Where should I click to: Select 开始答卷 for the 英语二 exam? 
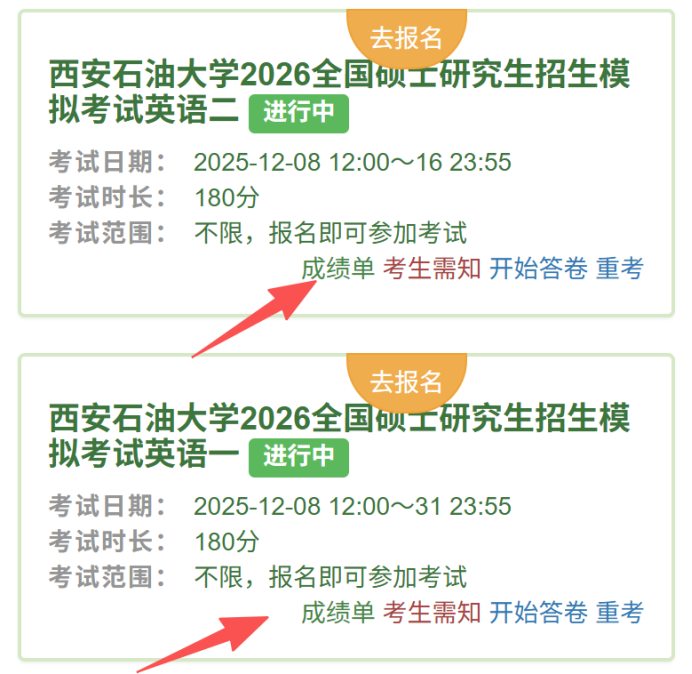pyautogui.click(x=538, y=268)
